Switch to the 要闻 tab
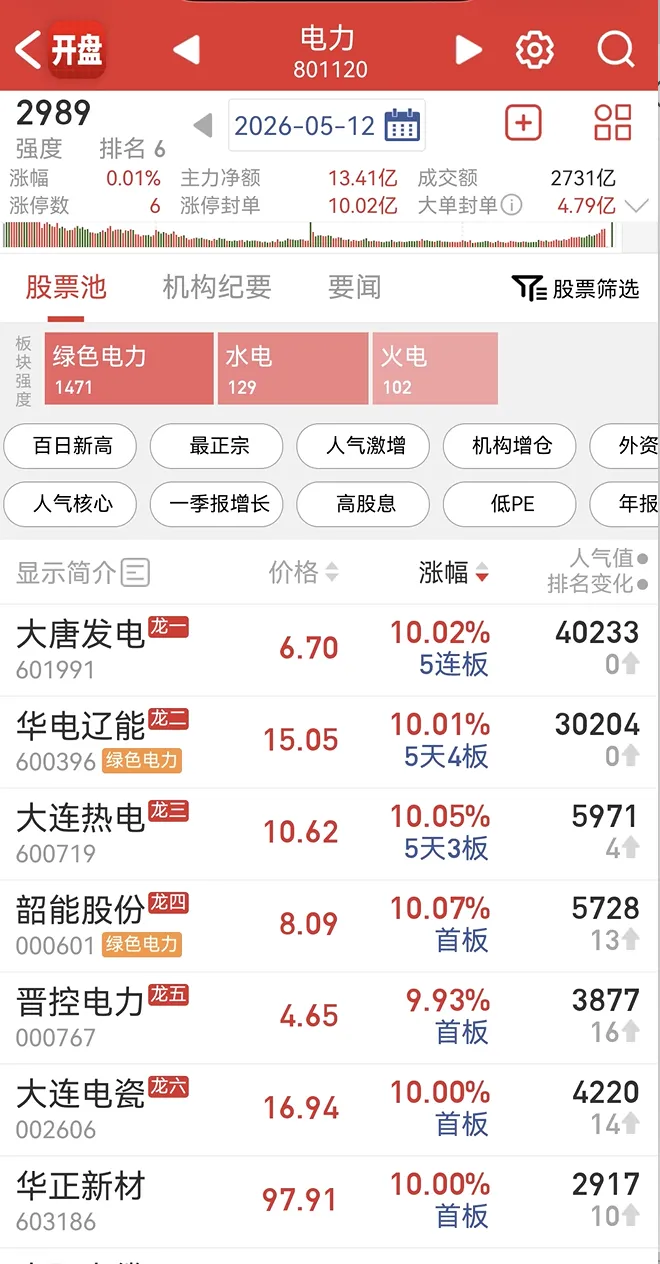660x1264 pixels. click(x=355, y=288)
